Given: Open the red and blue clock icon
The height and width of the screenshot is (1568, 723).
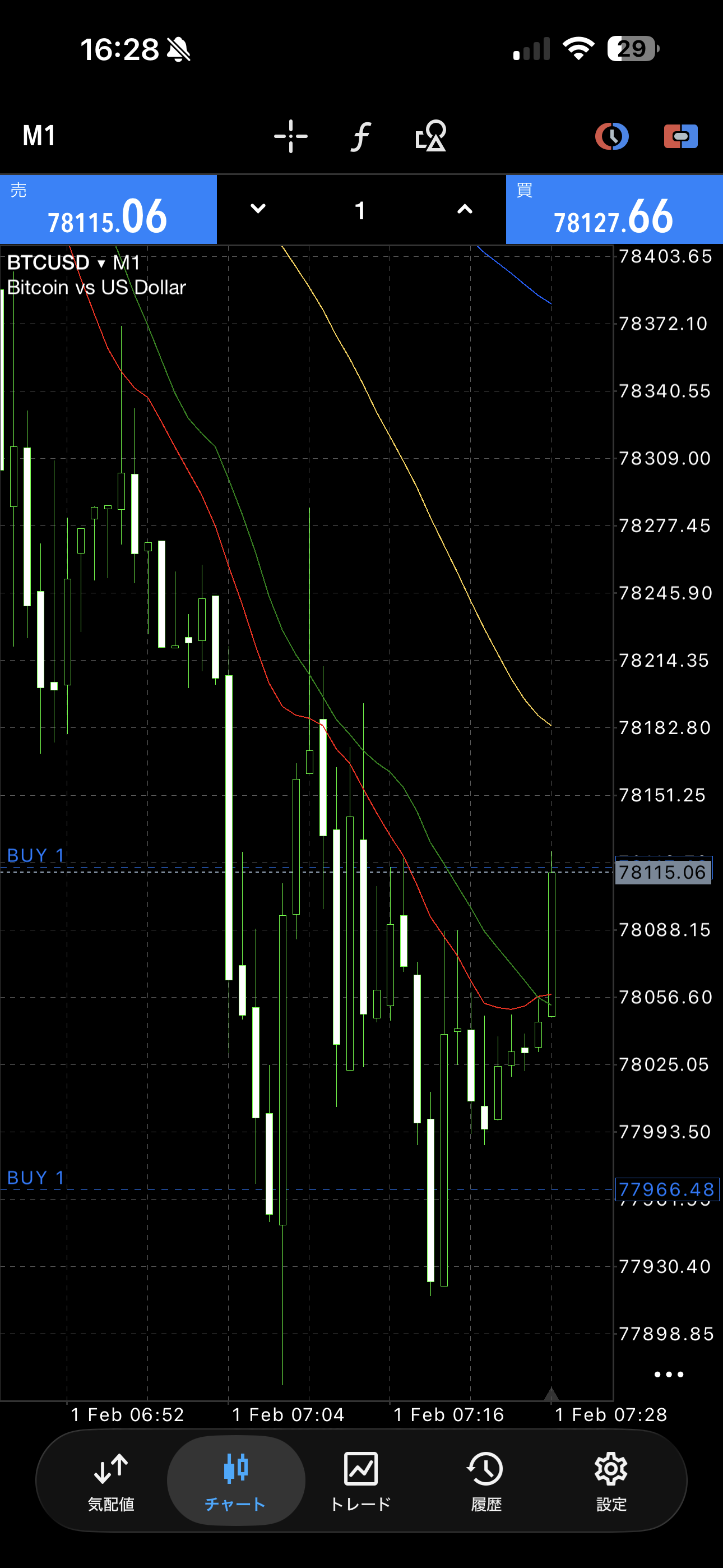Looking at the screenshot, I should tap(611, 136).
